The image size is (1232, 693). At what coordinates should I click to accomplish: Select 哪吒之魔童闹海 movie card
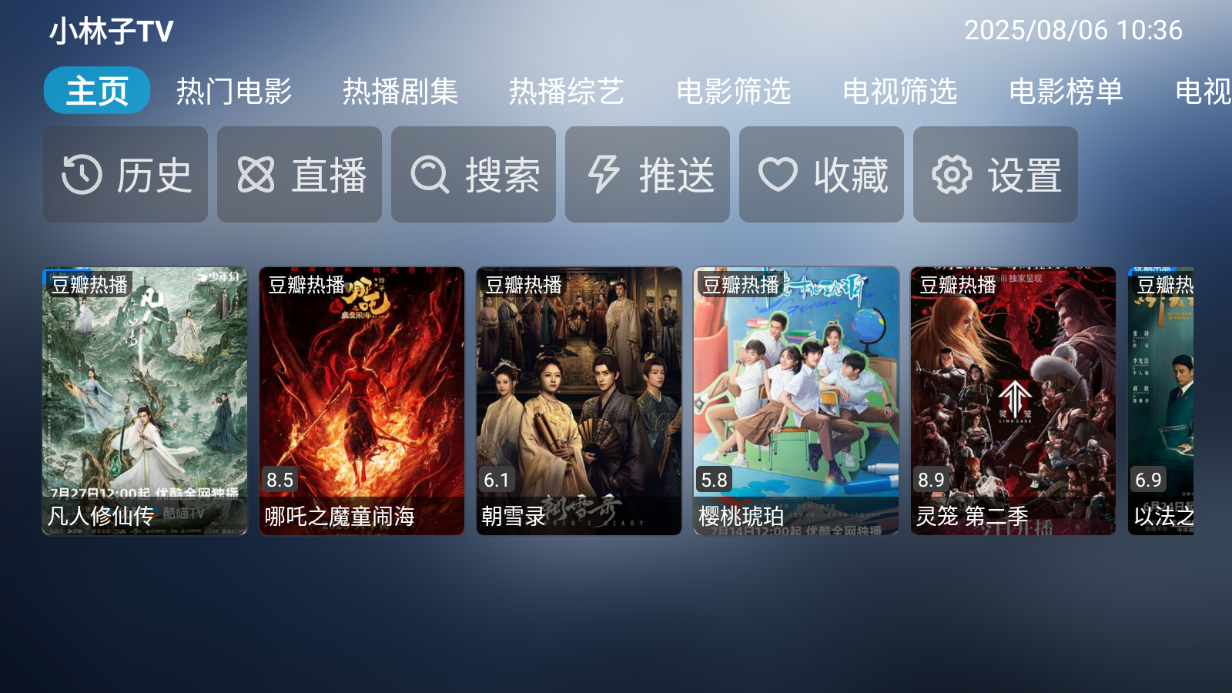click(361, 400)
